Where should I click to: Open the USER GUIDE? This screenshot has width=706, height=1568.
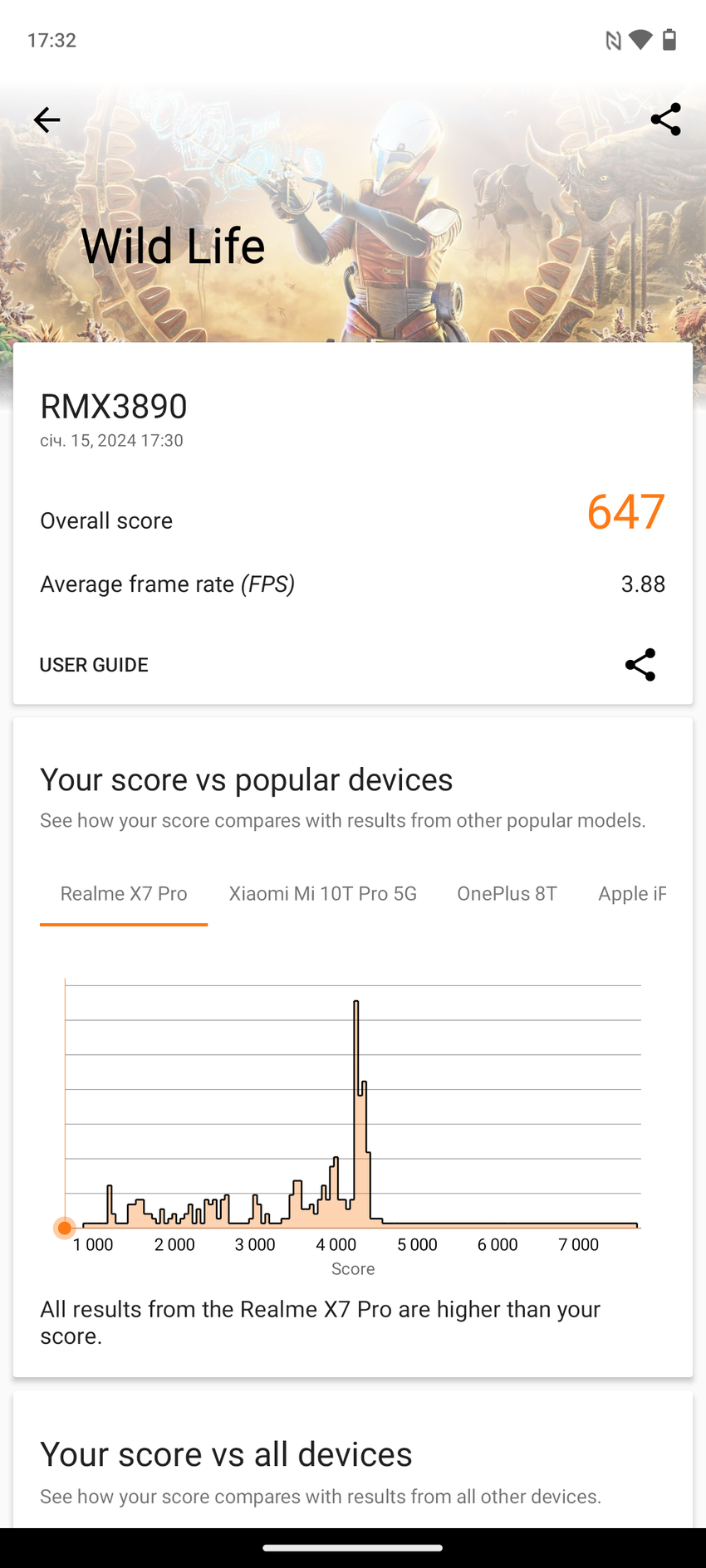click(x=94, y=665)
